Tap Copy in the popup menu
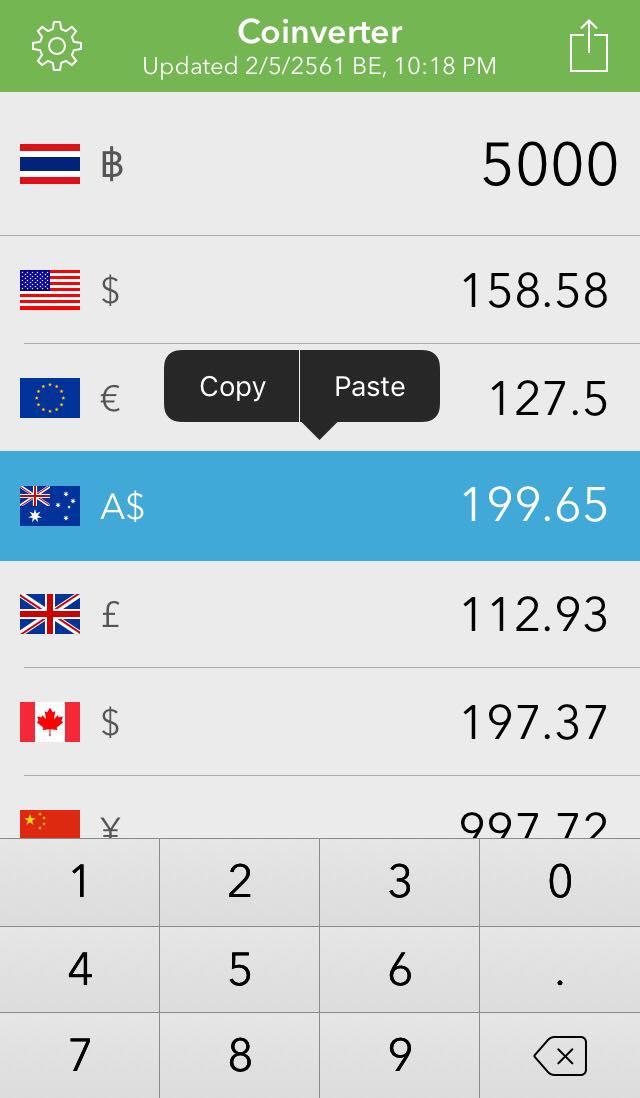The height and width of the screenshot is (1098, 640). coord(232,386)
